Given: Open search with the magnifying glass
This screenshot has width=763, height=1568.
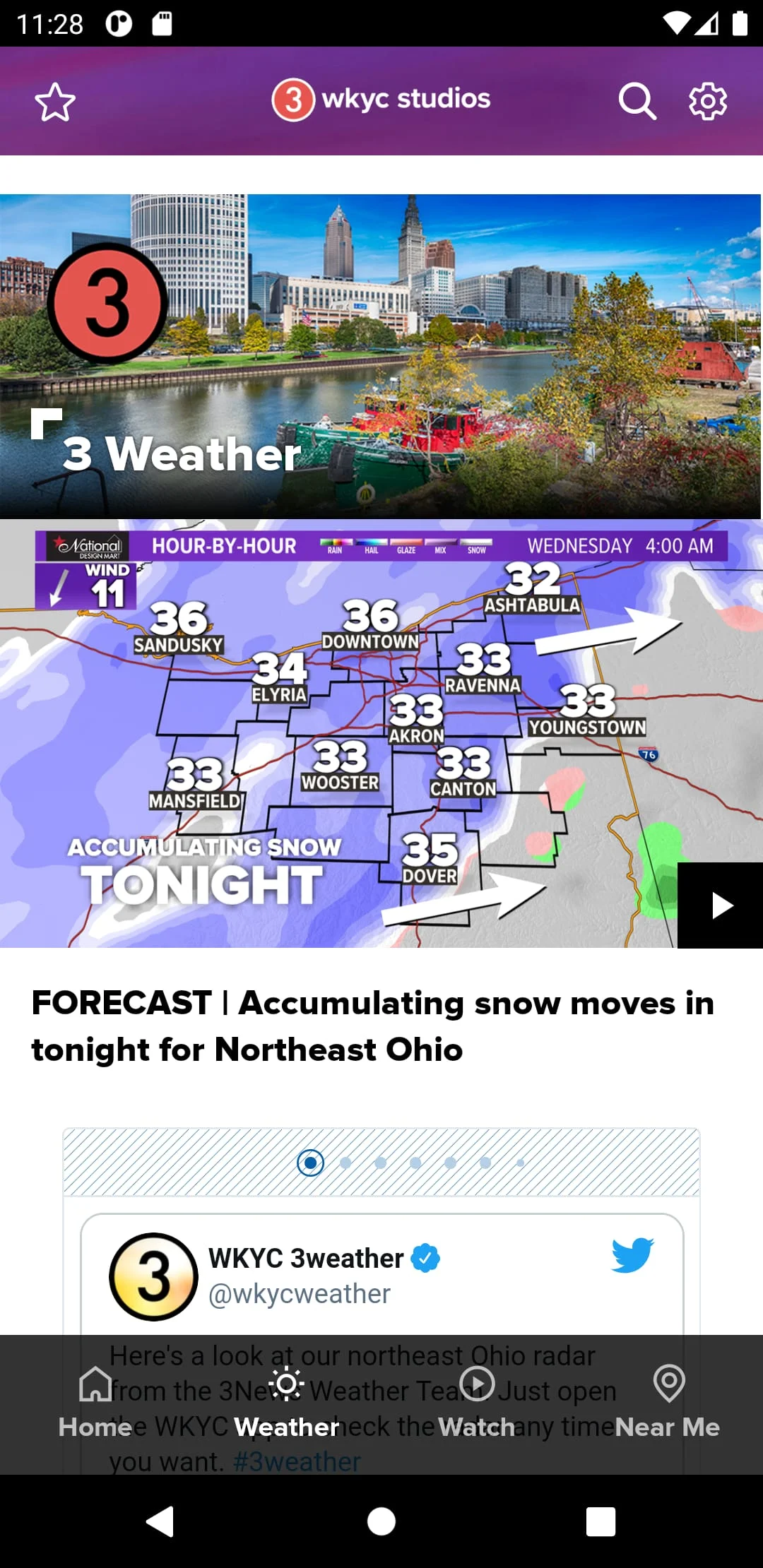Looking at the screenshot, I should pyautogui.click(x=637, y=102).
